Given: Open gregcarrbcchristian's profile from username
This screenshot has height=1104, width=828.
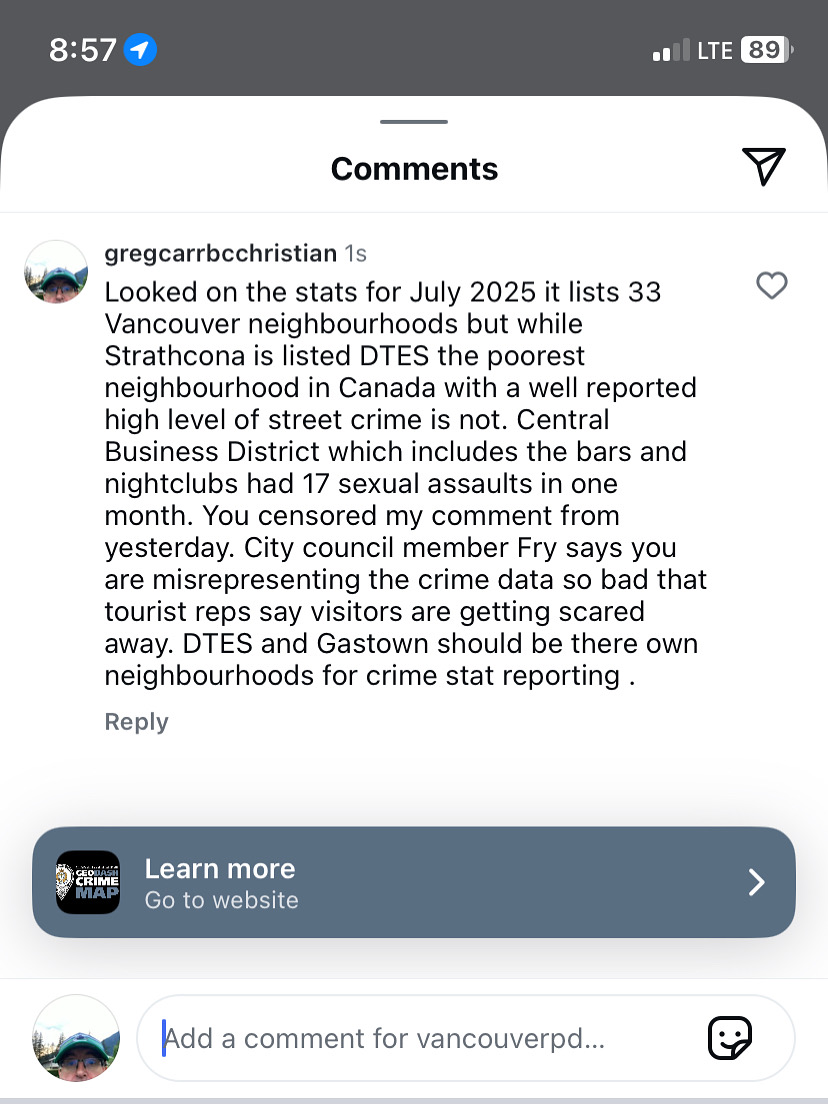Looking at the screenshot, I should point(220,253).
